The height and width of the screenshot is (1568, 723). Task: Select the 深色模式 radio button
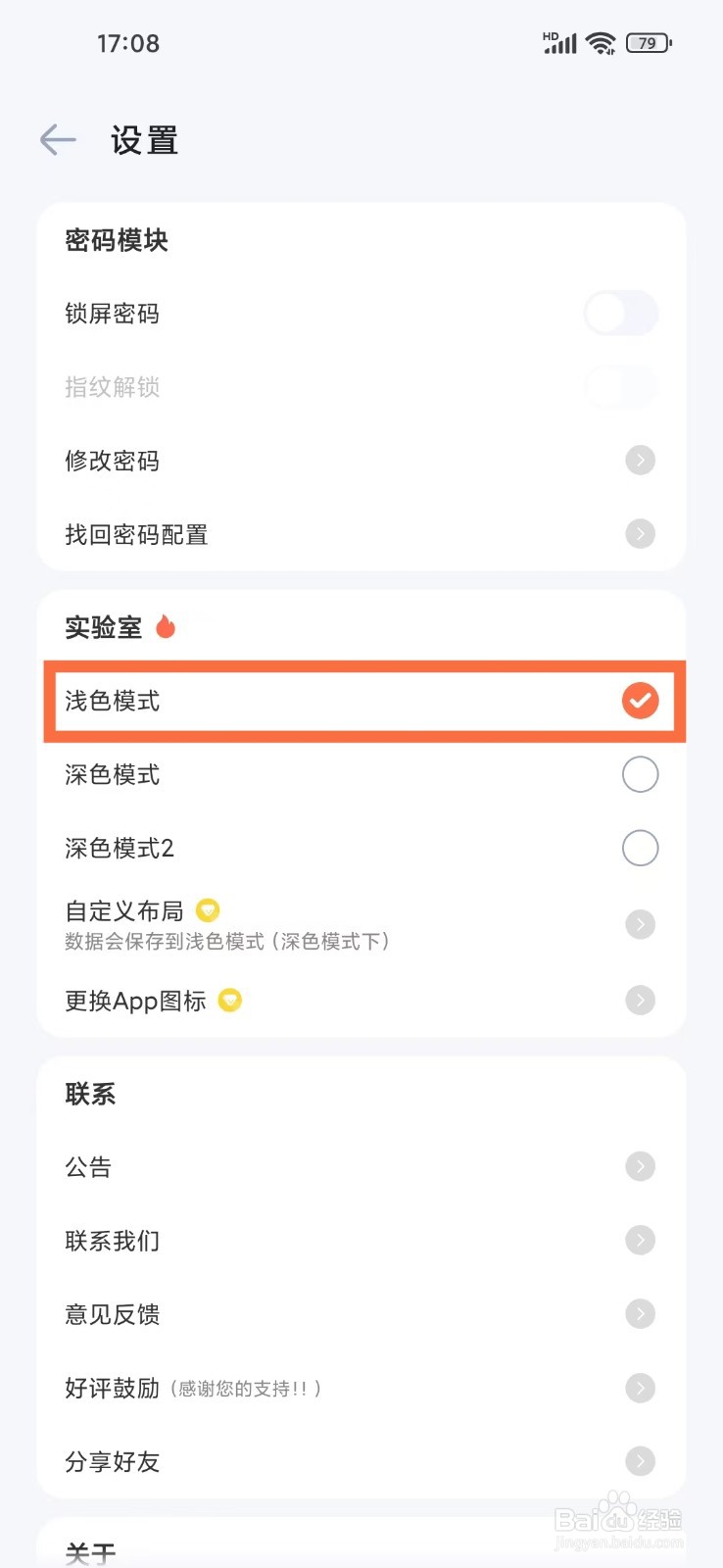[x=640, y=774]
